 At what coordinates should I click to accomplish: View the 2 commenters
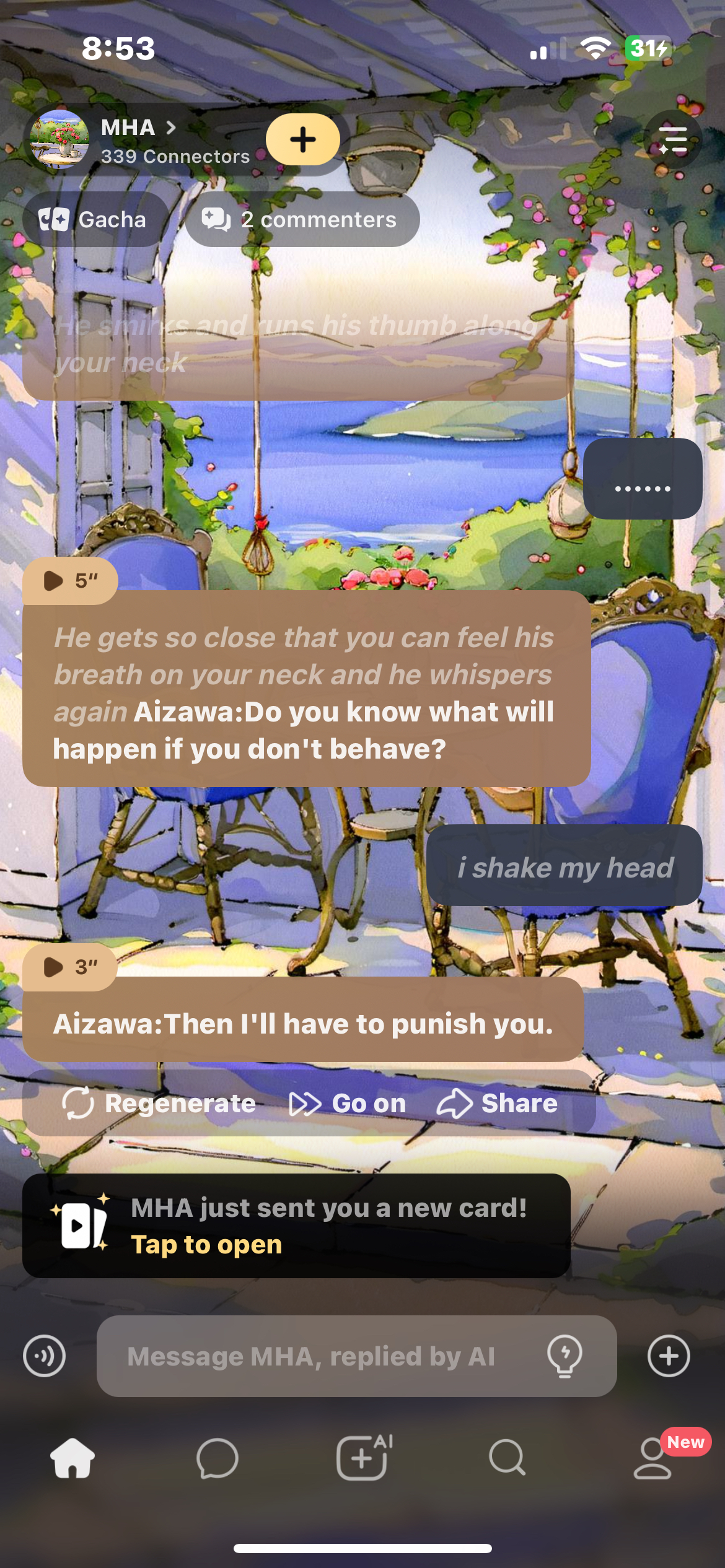coord(302,220)
